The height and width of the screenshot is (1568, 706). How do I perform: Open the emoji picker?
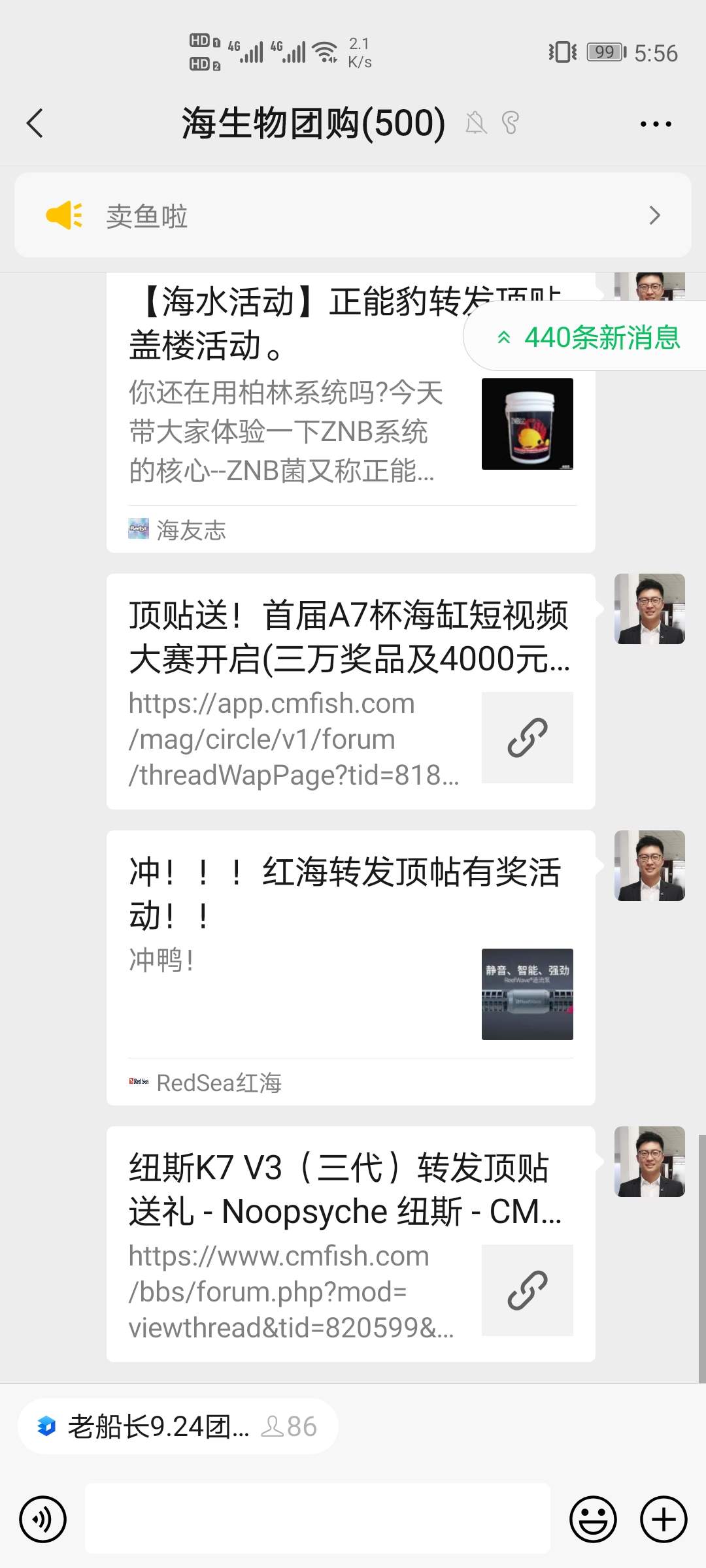(593, 1519)
